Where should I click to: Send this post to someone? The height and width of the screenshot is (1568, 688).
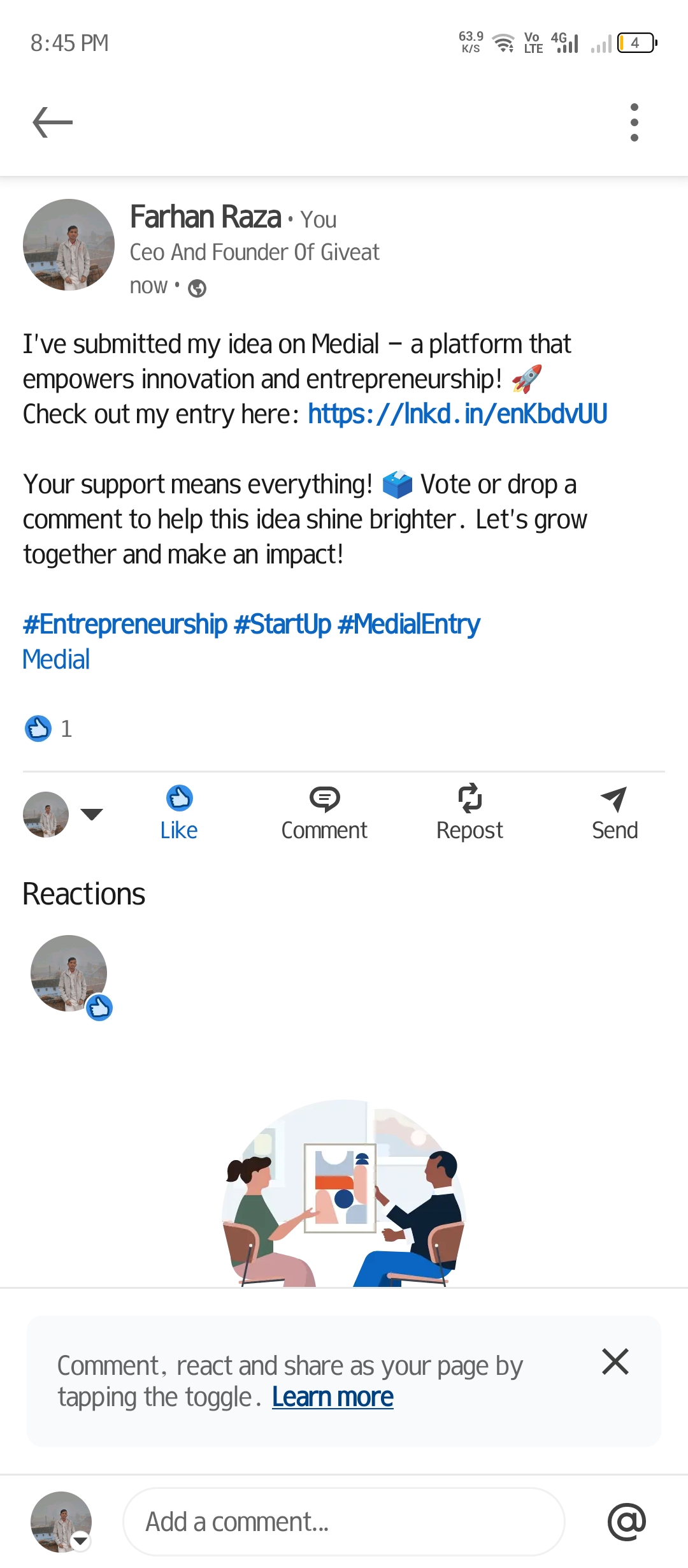(614, 813)
